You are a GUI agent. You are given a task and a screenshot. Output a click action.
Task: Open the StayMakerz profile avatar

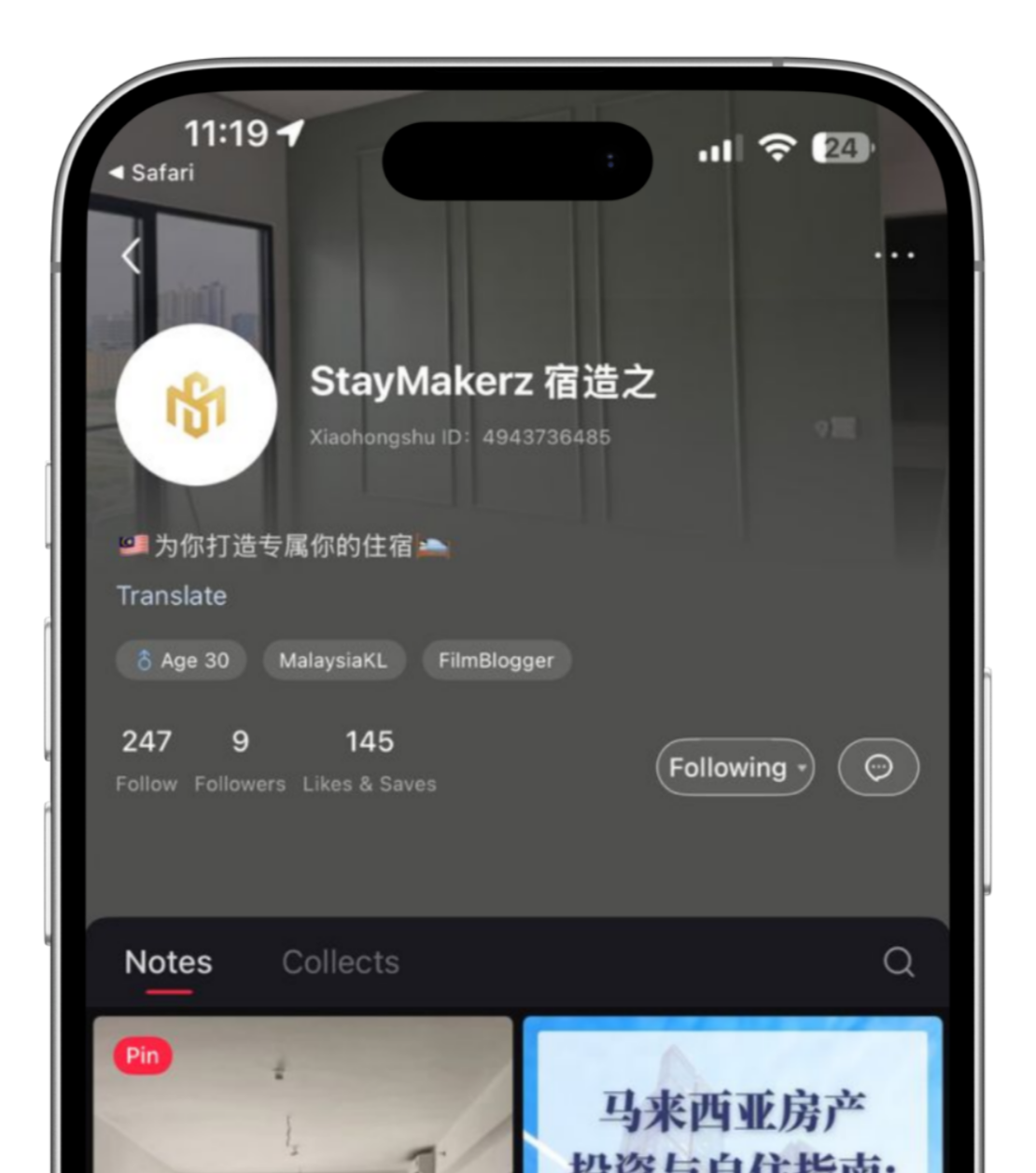(196, 405)
